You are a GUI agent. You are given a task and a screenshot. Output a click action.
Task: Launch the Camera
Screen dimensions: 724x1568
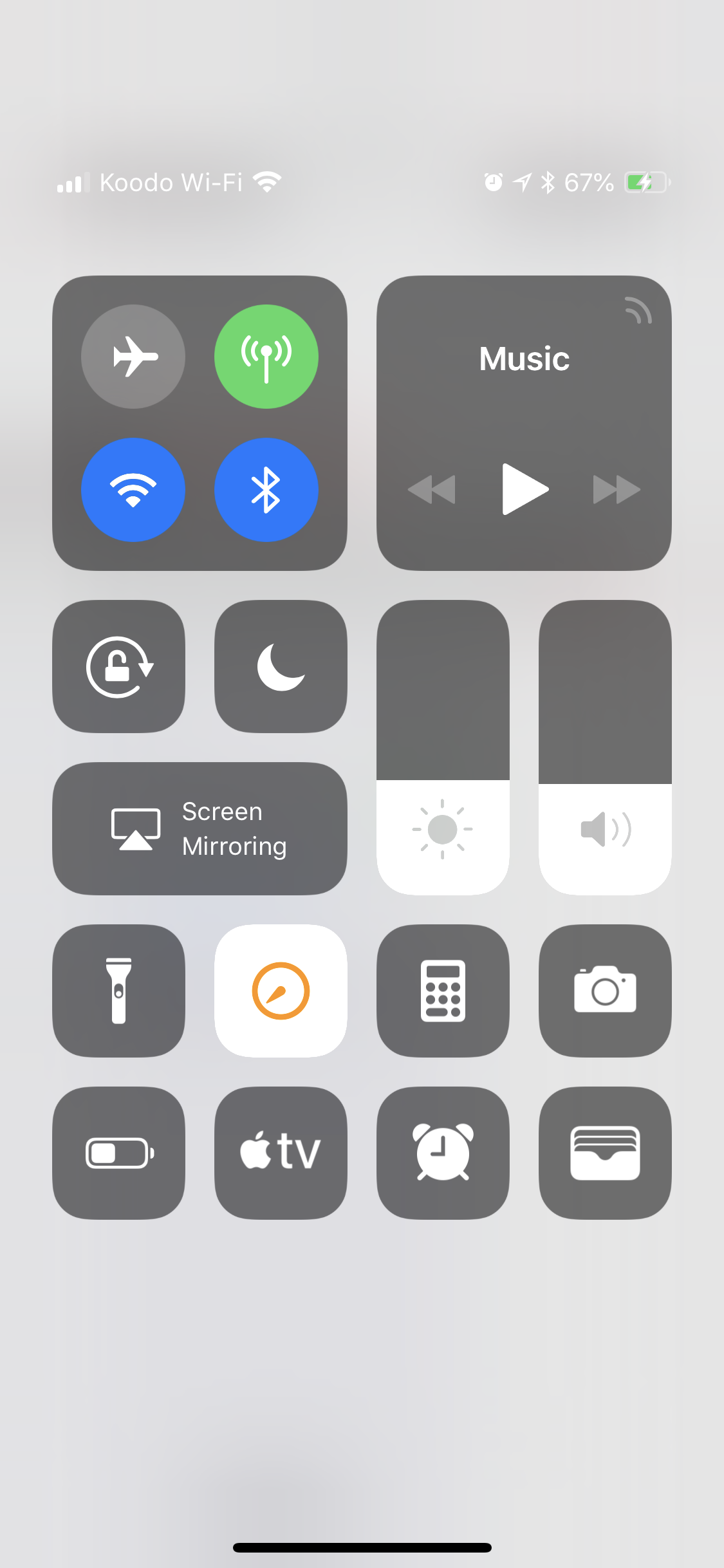point(605,991)
